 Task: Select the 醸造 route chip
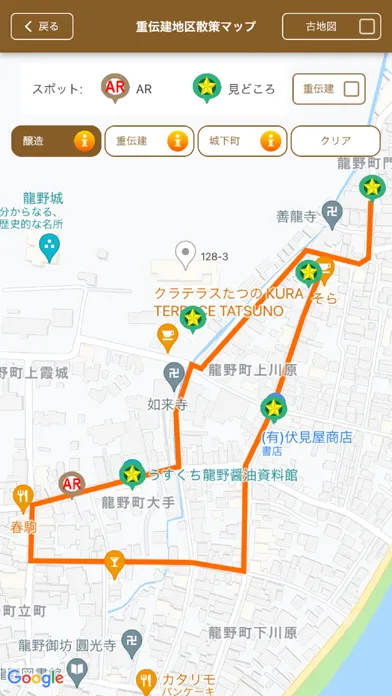point(56,141)
